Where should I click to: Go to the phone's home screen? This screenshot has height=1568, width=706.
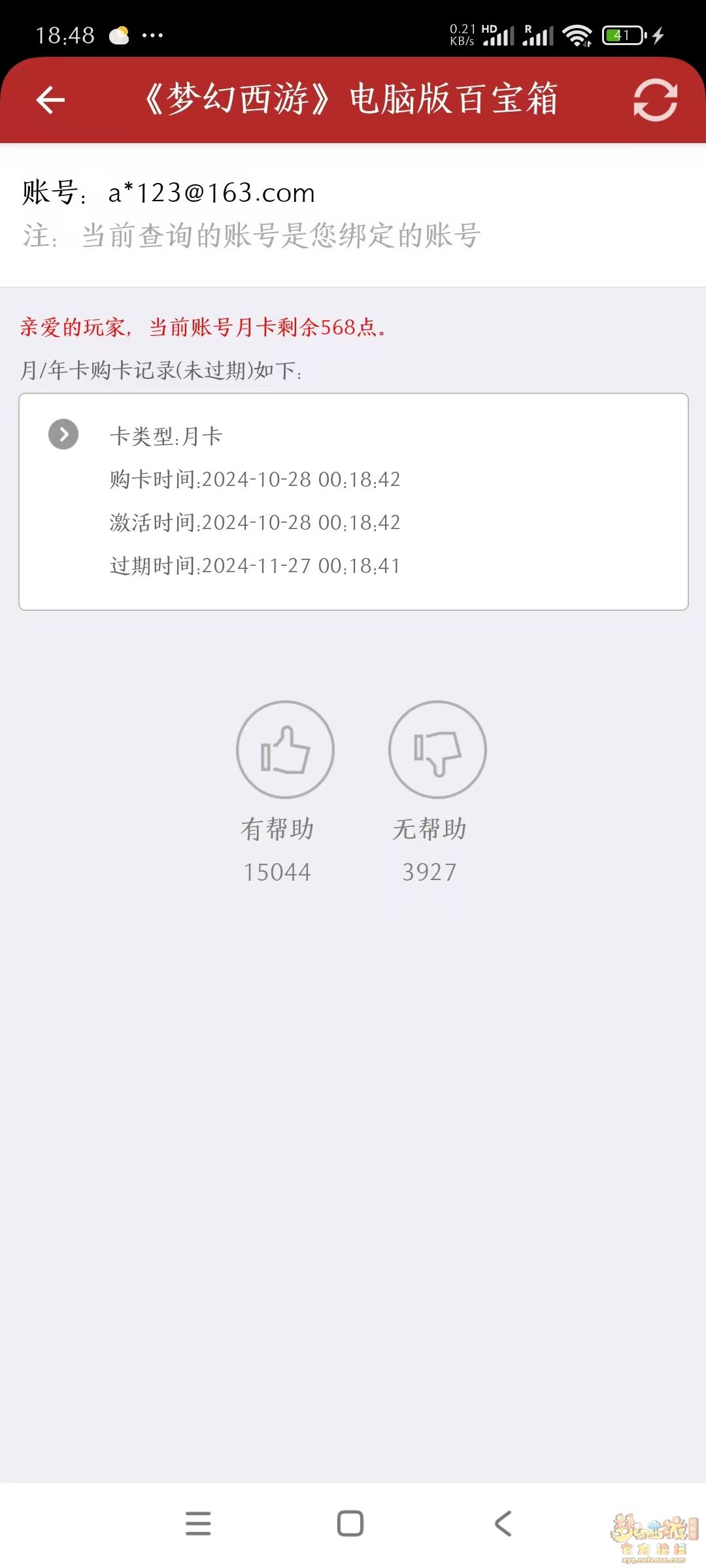click(350, 1524)
